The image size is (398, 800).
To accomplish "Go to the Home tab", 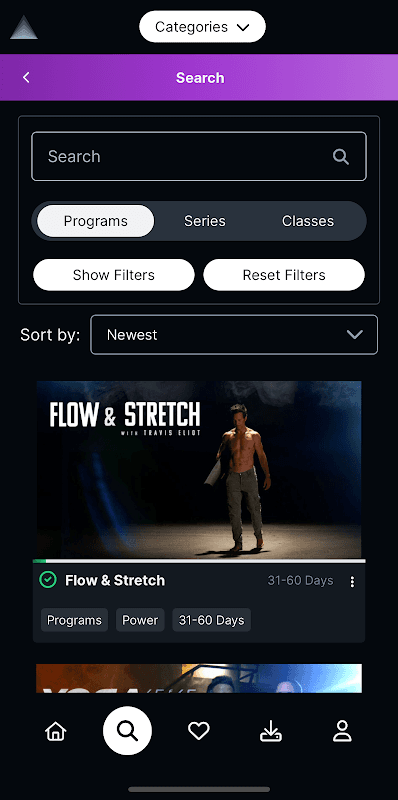I will [56, 732].
